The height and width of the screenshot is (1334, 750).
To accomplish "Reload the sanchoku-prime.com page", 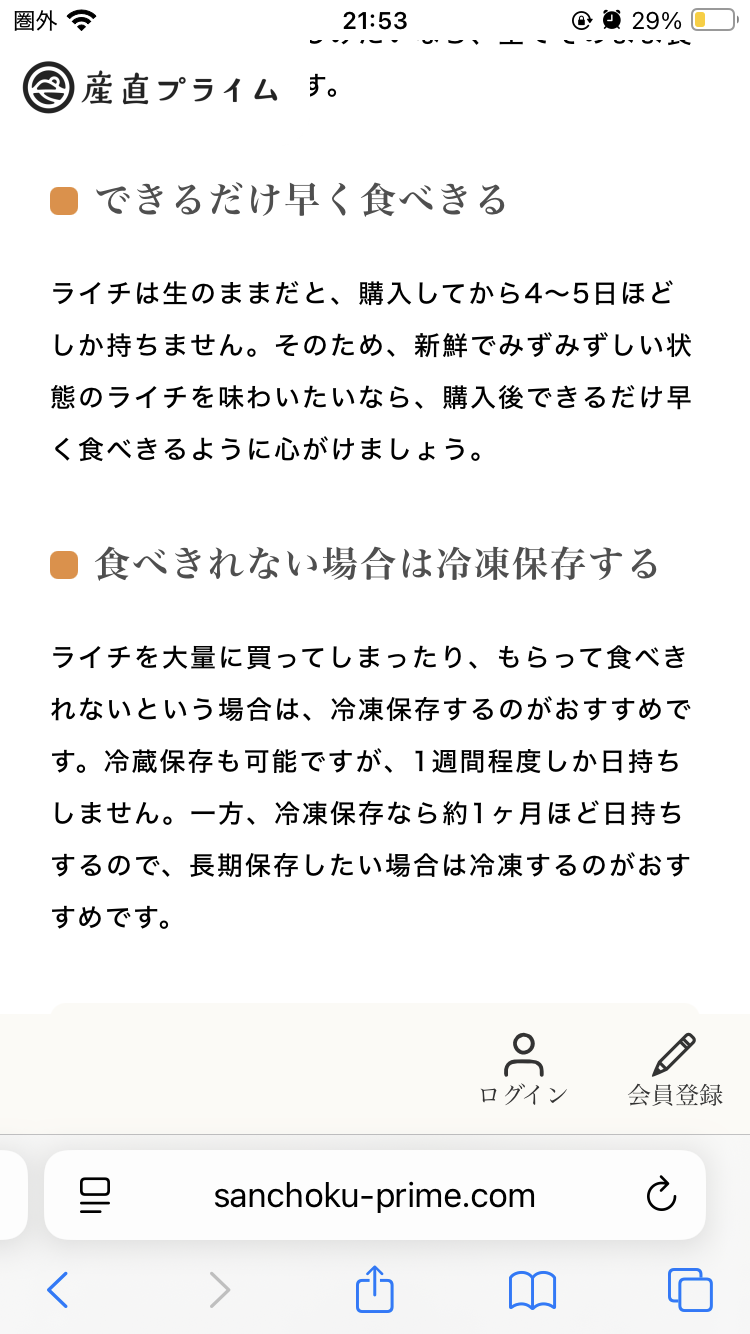I will (661, 1195).
